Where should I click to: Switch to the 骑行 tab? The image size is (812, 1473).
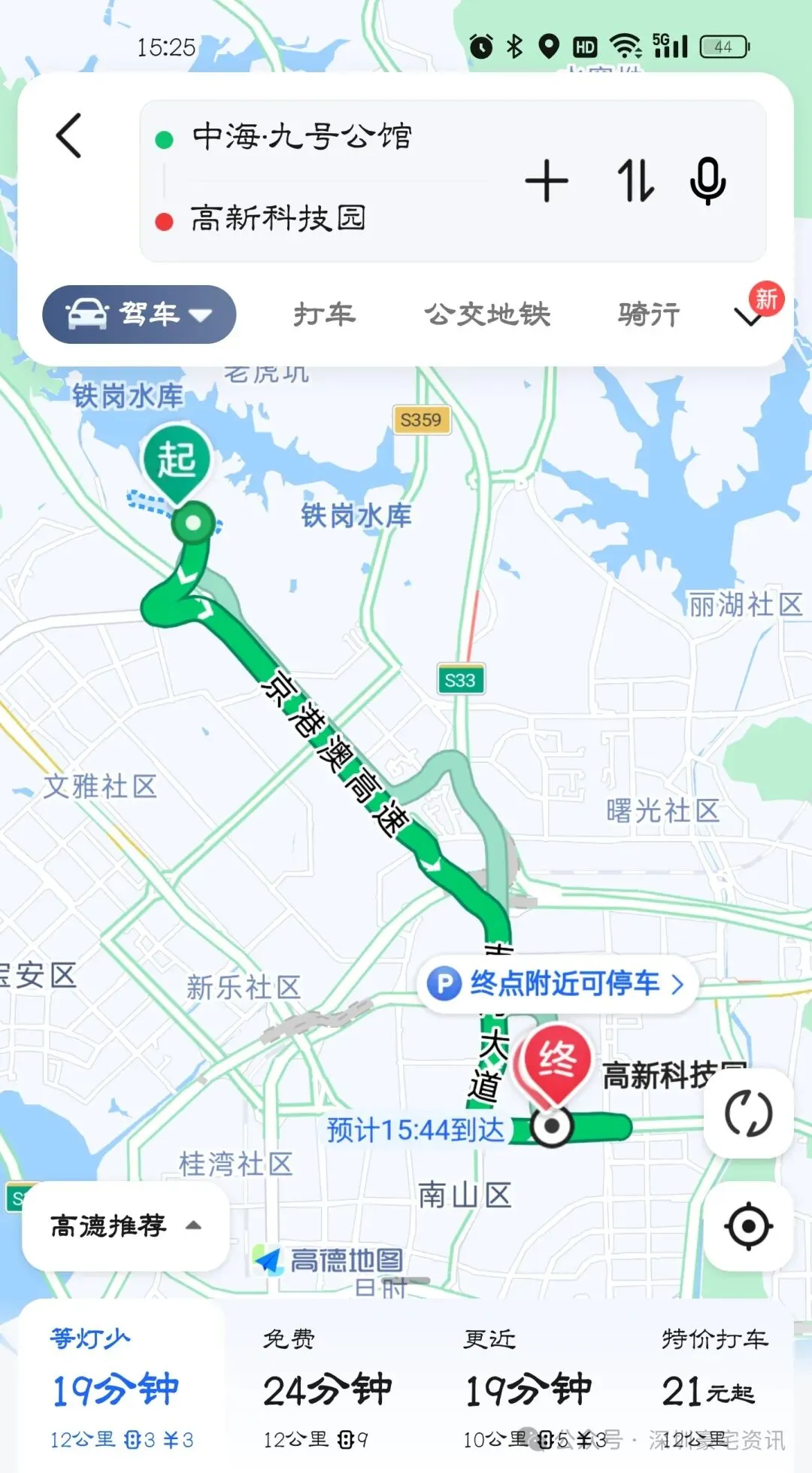649,314
